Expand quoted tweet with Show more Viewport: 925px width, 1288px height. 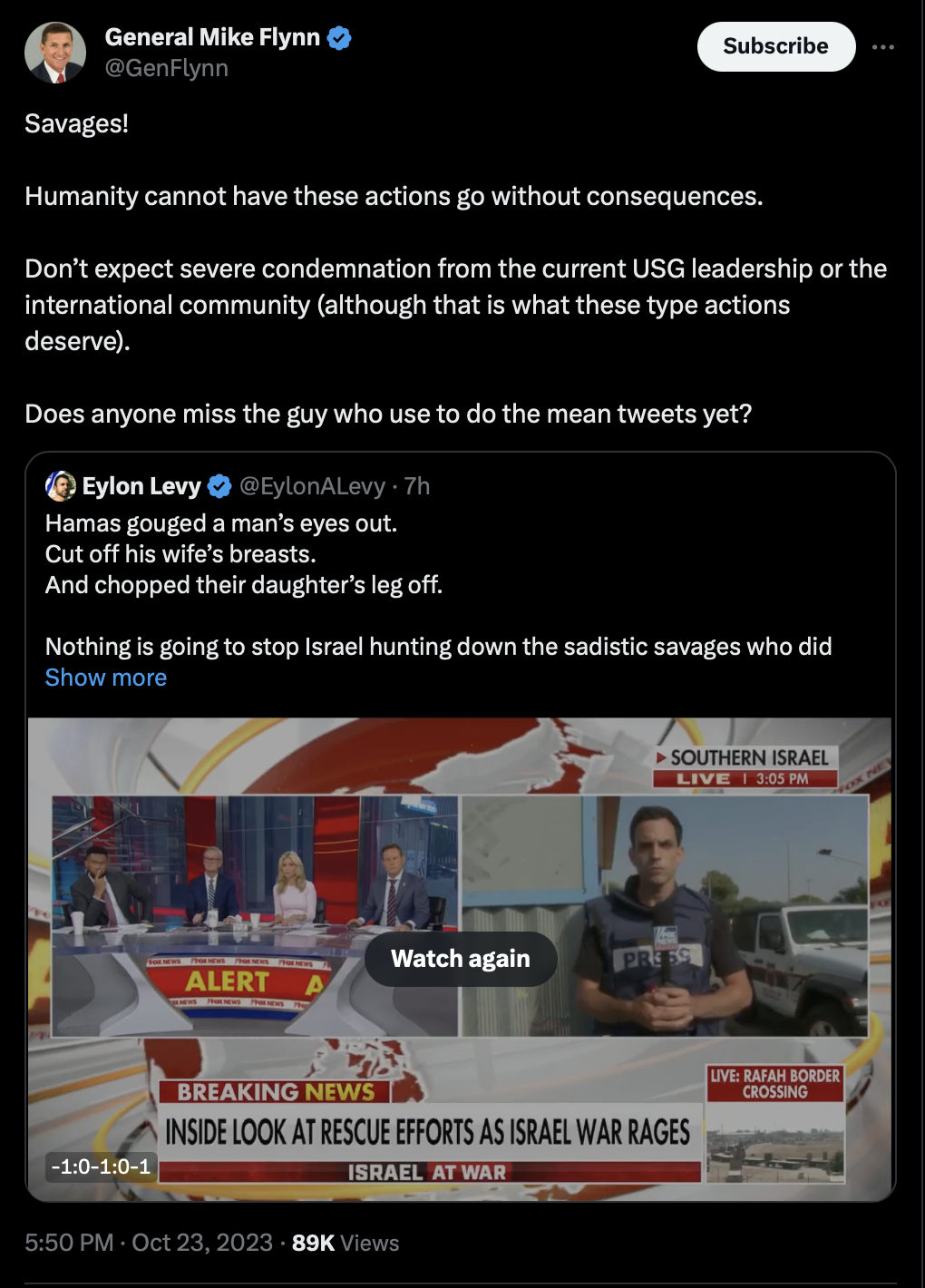[x=106, y=678]
